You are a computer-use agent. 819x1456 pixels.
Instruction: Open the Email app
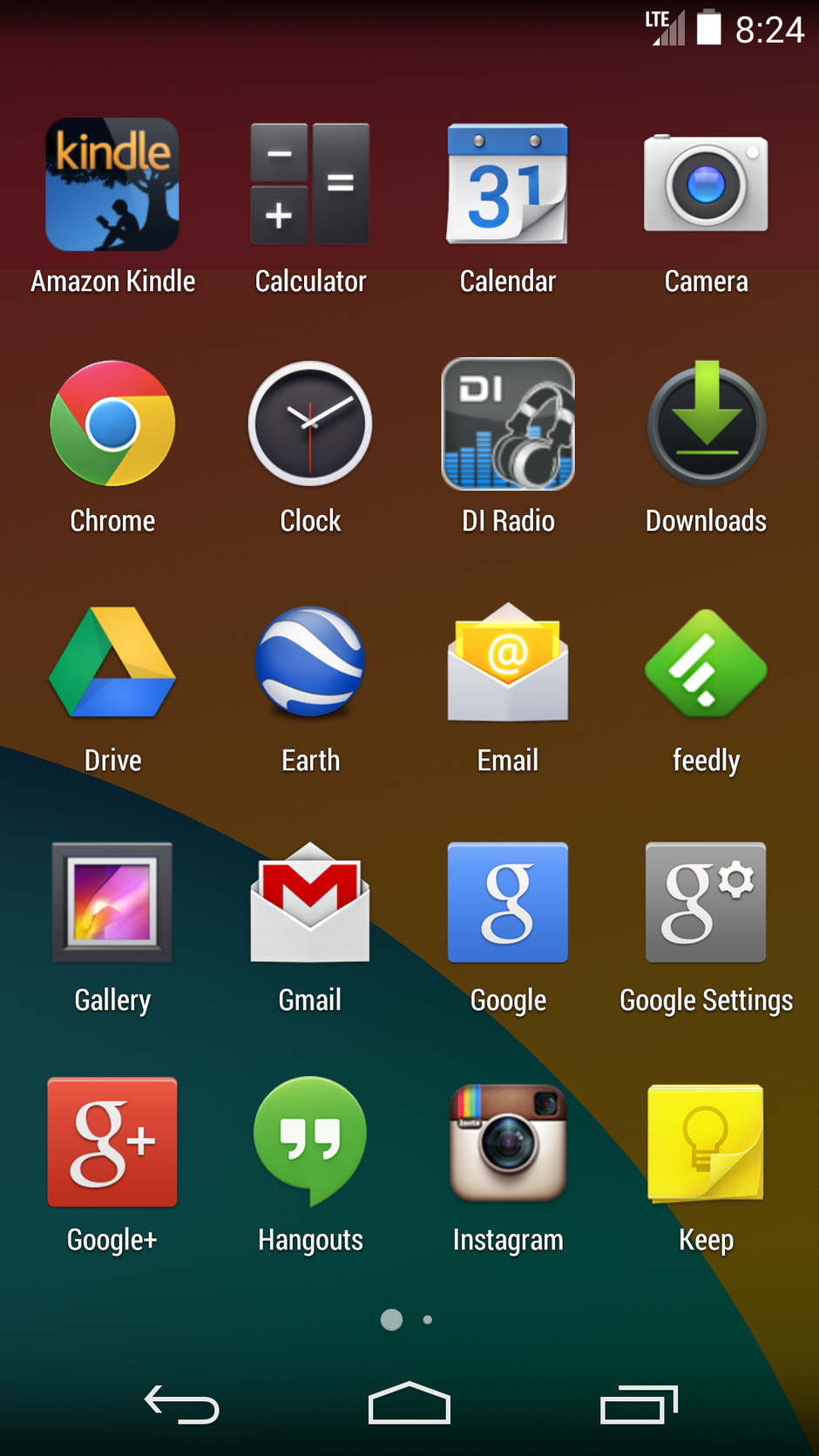(x=508, y=664)
